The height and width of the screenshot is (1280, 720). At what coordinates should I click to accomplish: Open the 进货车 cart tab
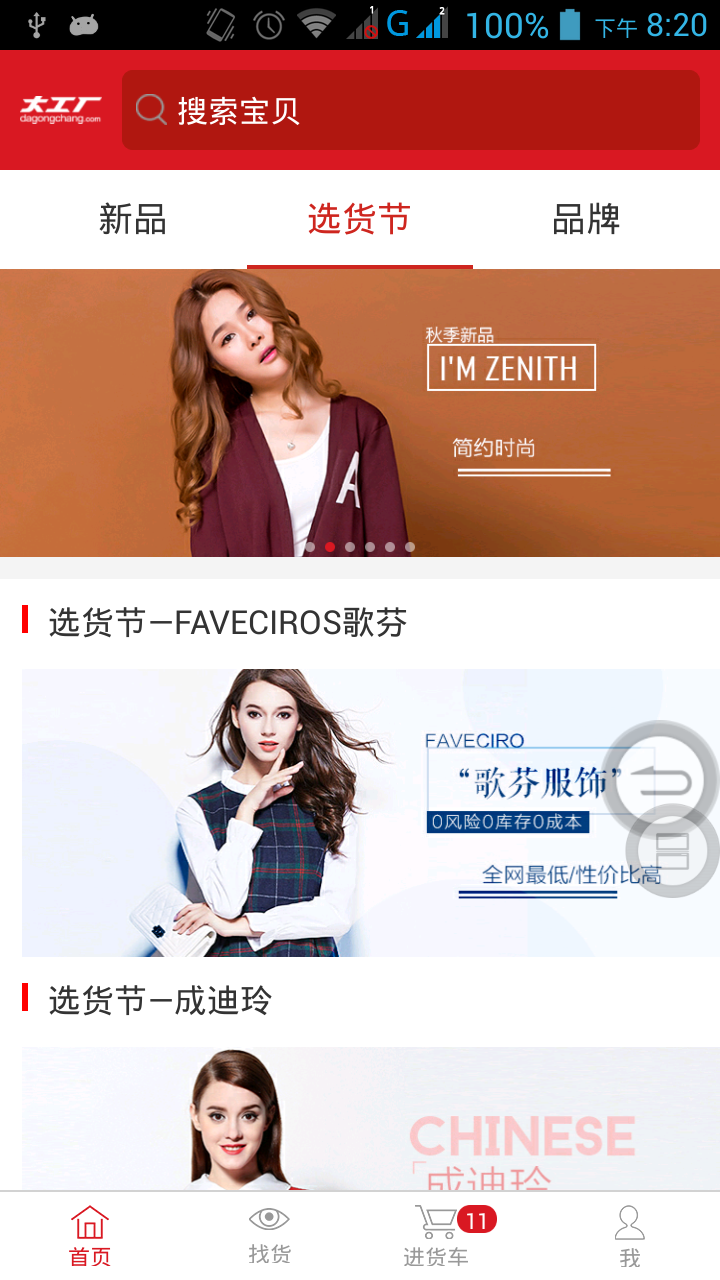[437, 1236]
